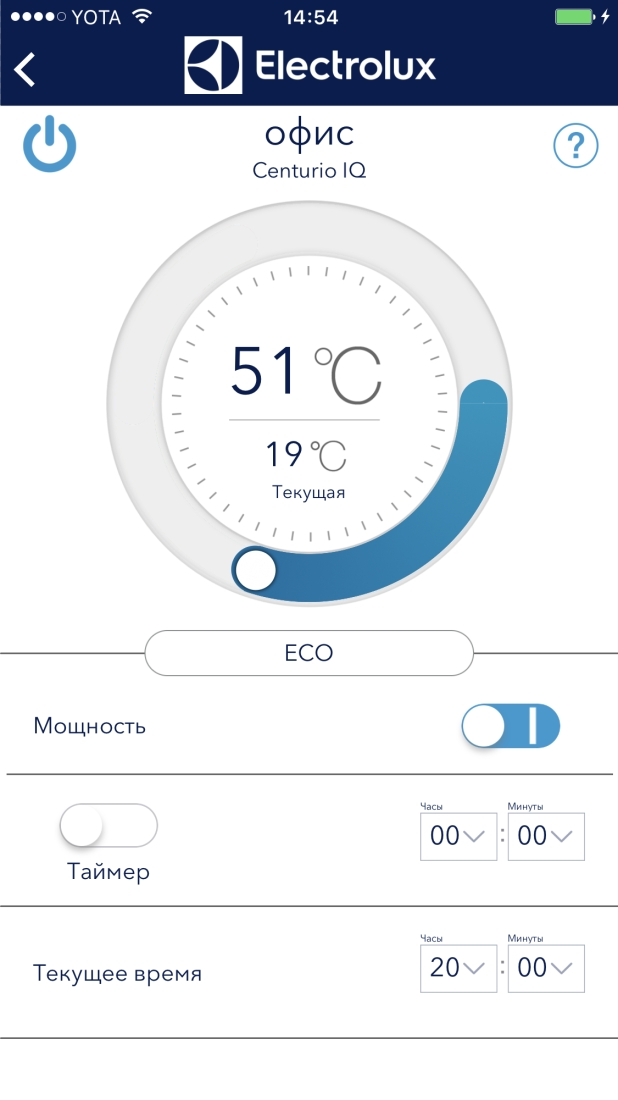
Task: Tap the temperature dial handle
Action: (x=256, y=570)
